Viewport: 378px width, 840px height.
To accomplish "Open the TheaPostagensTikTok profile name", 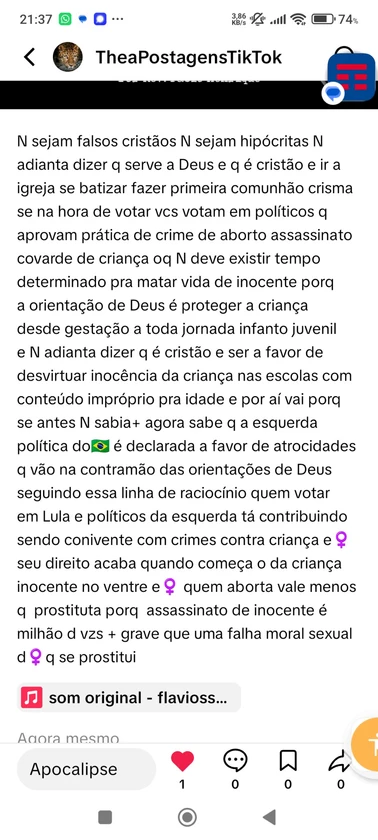I will [x=188, y=57].
